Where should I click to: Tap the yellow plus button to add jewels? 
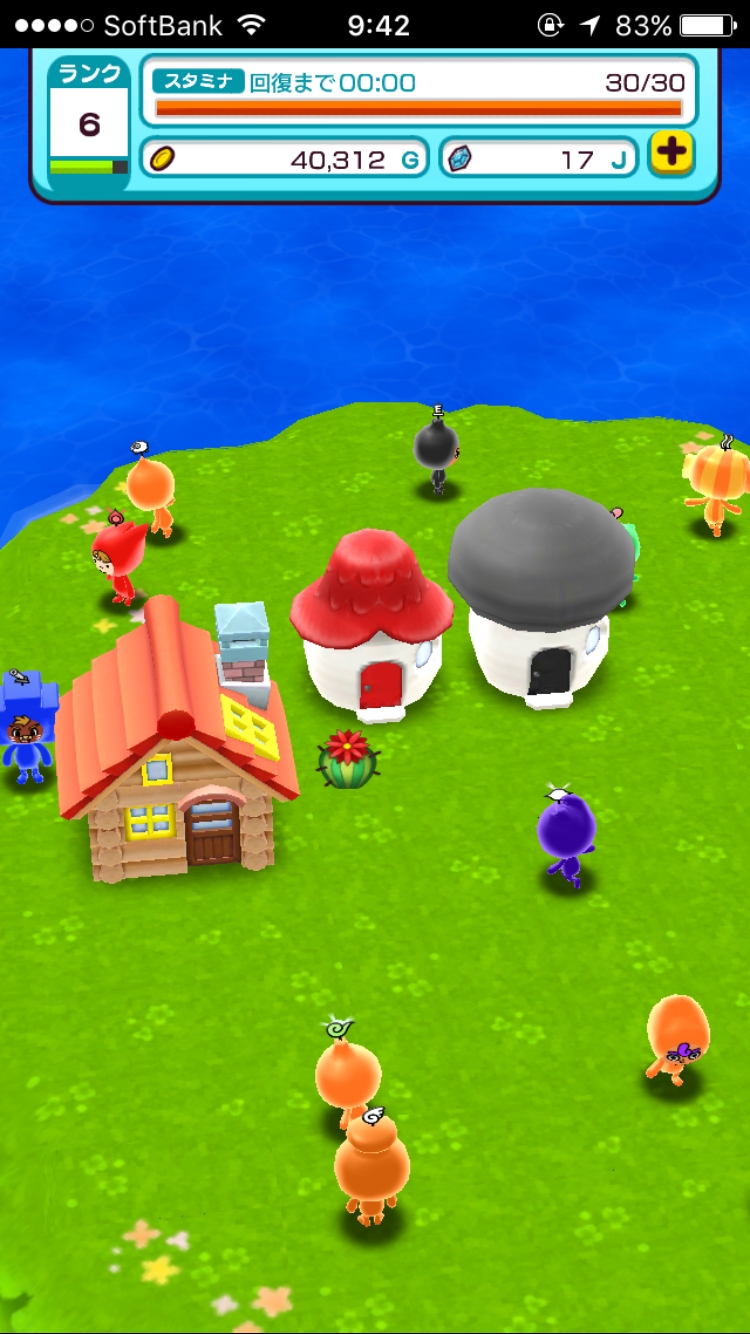point(671,154)
